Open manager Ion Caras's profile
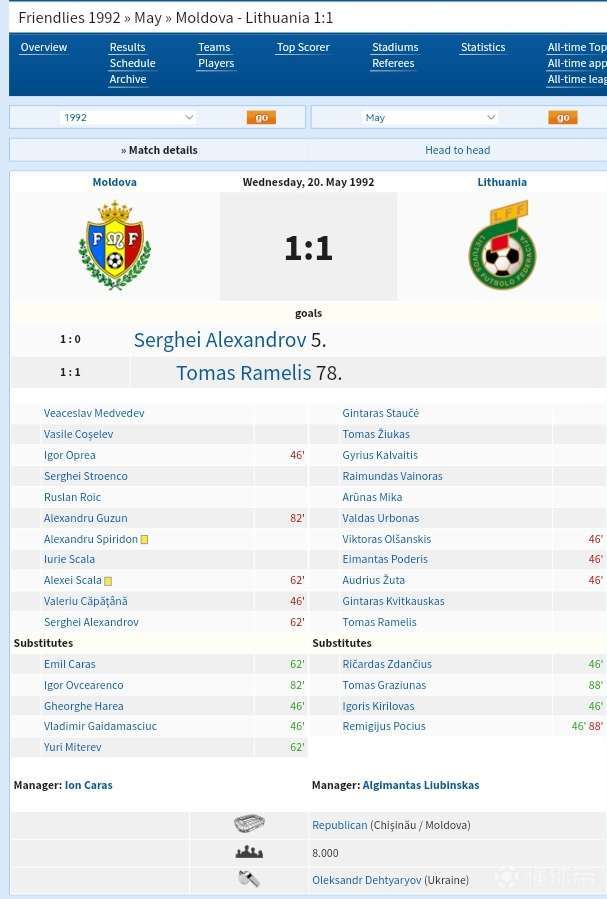The height and width of the screenshot is (899, 607). [x=88, y=785]
